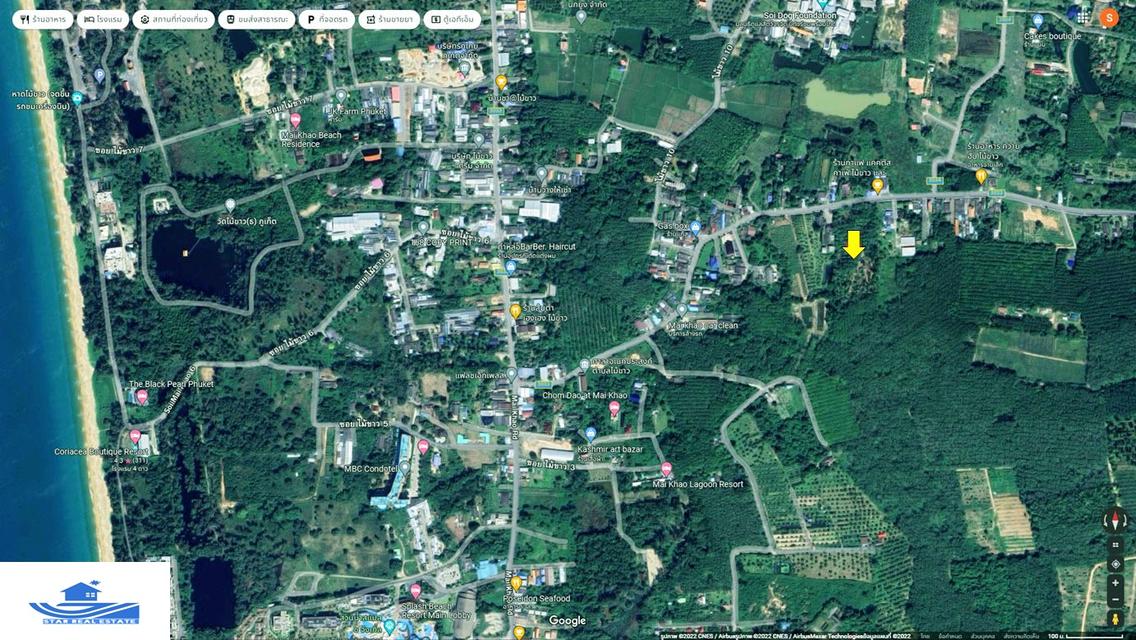Viewport: 1136px width, 640px height.
Task: Open the Poseidon Seafood map pin
Action: coord(516,582)
